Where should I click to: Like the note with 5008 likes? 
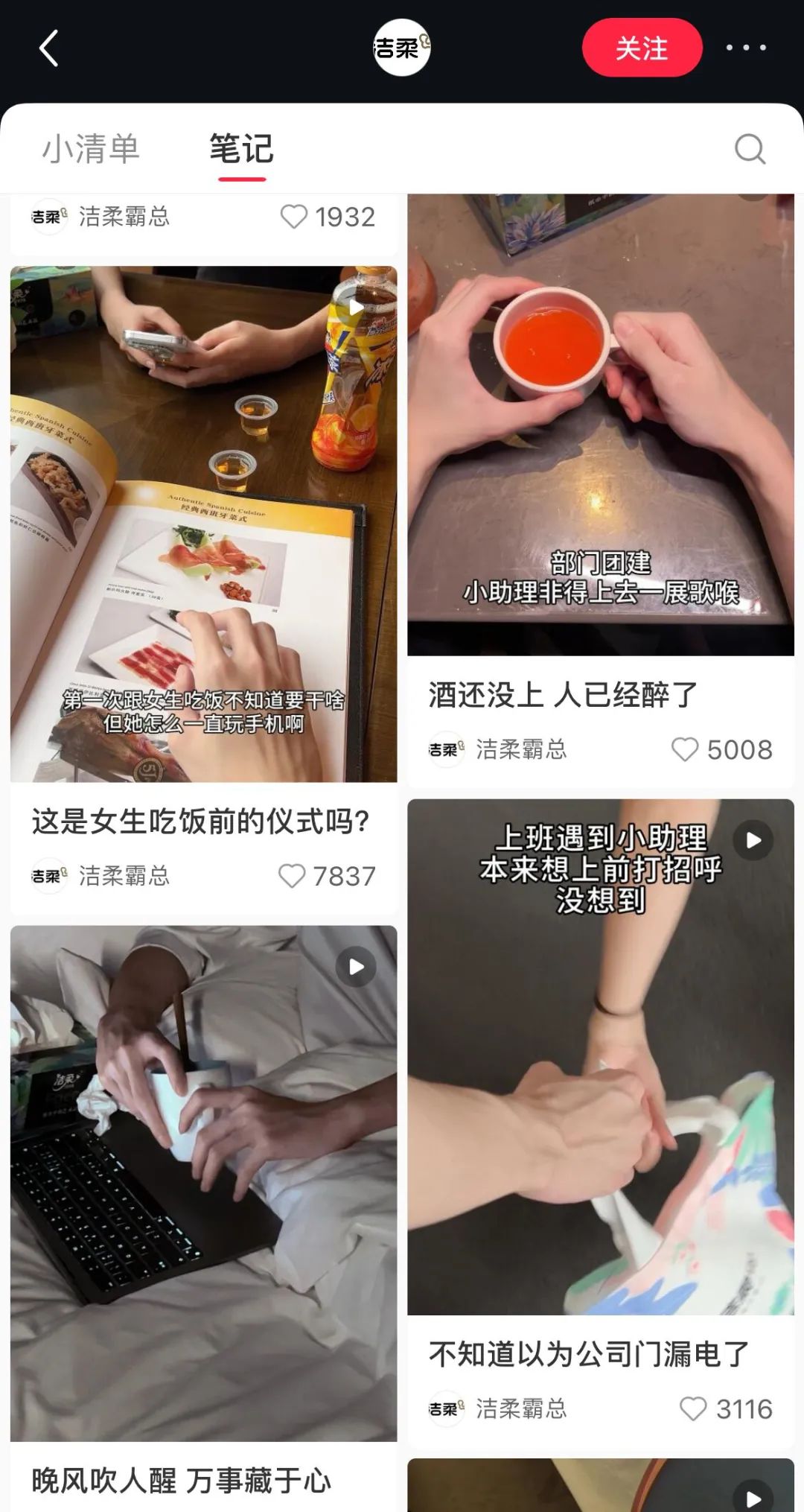(x=685, y=749)
